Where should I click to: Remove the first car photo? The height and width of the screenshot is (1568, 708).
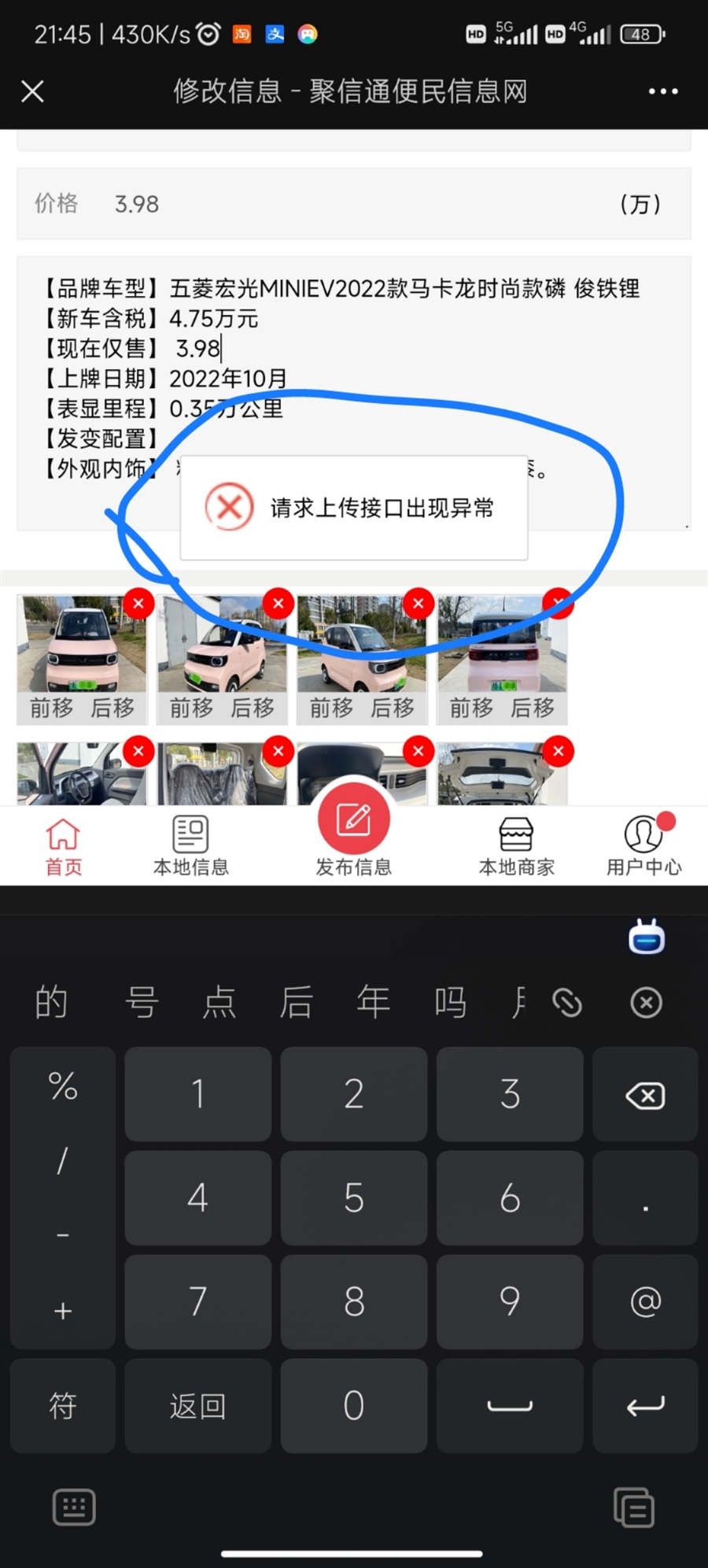point(138,604)
